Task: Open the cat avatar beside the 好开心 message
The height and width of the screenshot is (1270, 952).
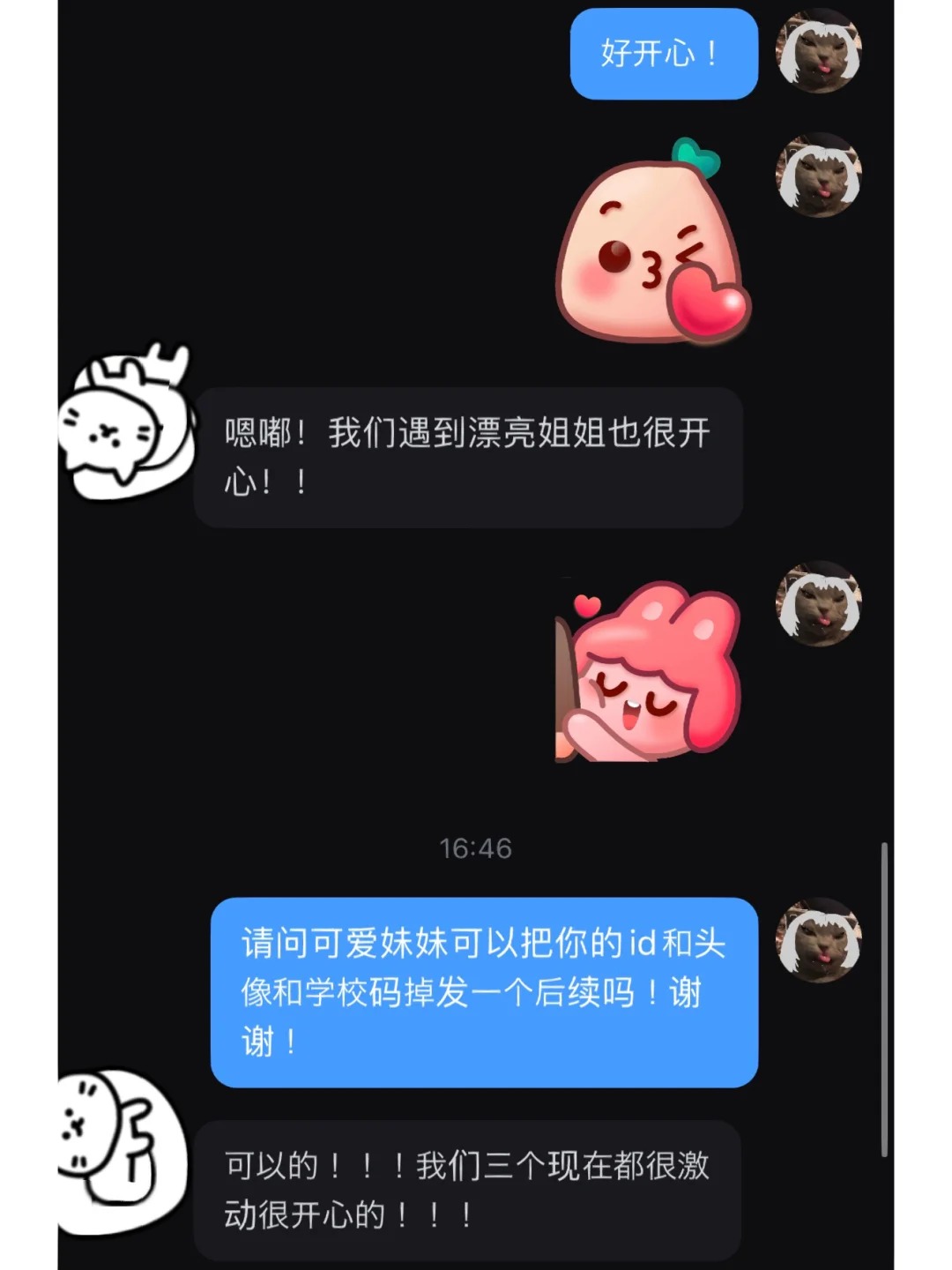Action: [x=818, y=51]
